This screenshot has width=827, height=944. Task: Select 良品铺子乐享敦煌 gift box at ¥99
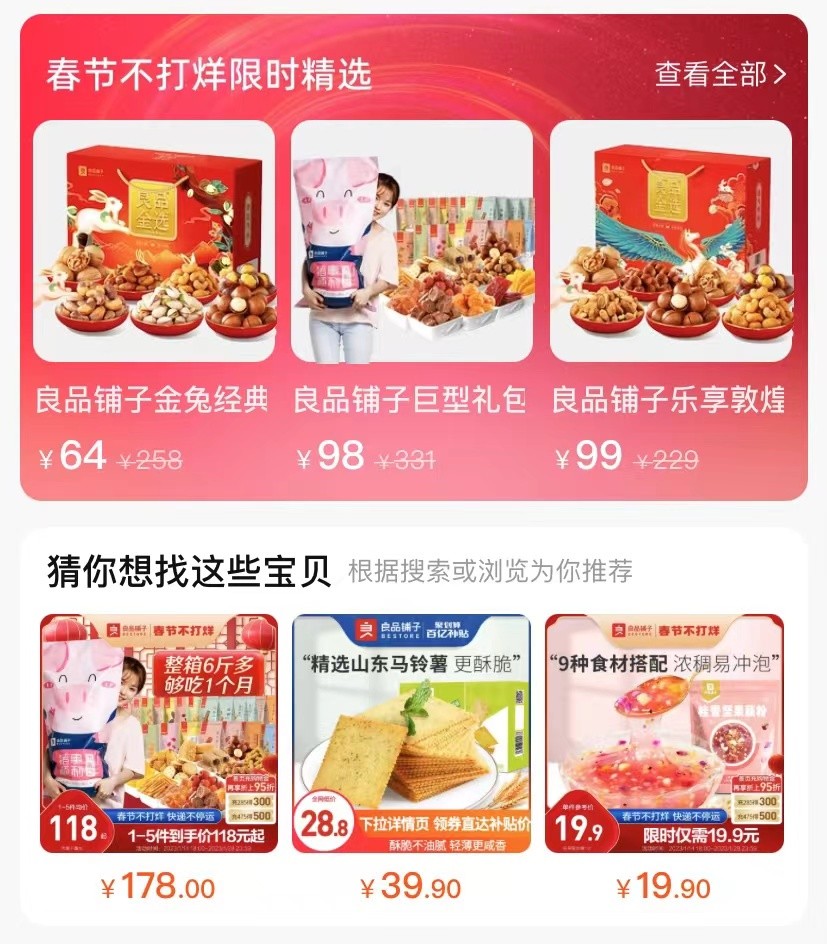coord(670,241)
